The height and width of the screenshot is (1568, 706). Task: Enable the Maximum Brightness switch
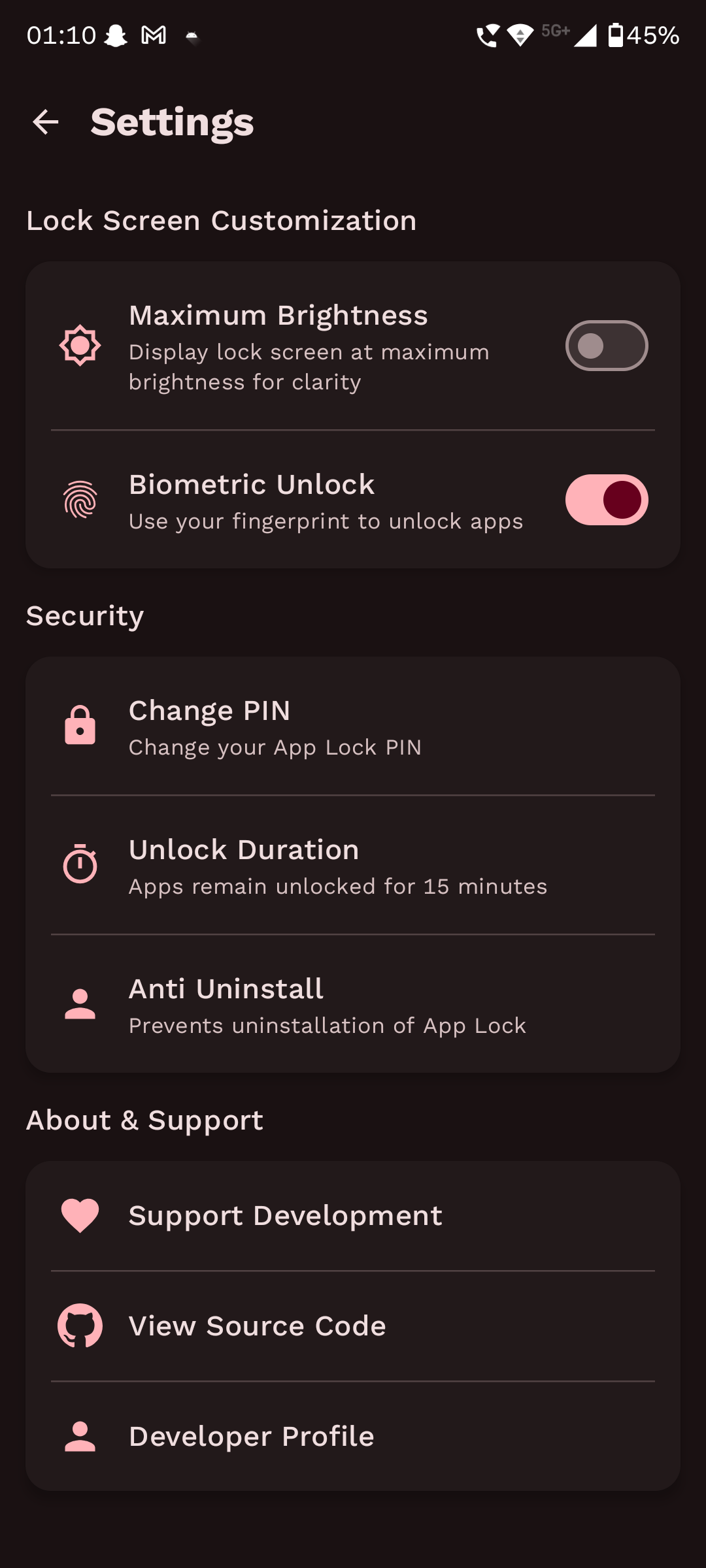click(607, 346)
